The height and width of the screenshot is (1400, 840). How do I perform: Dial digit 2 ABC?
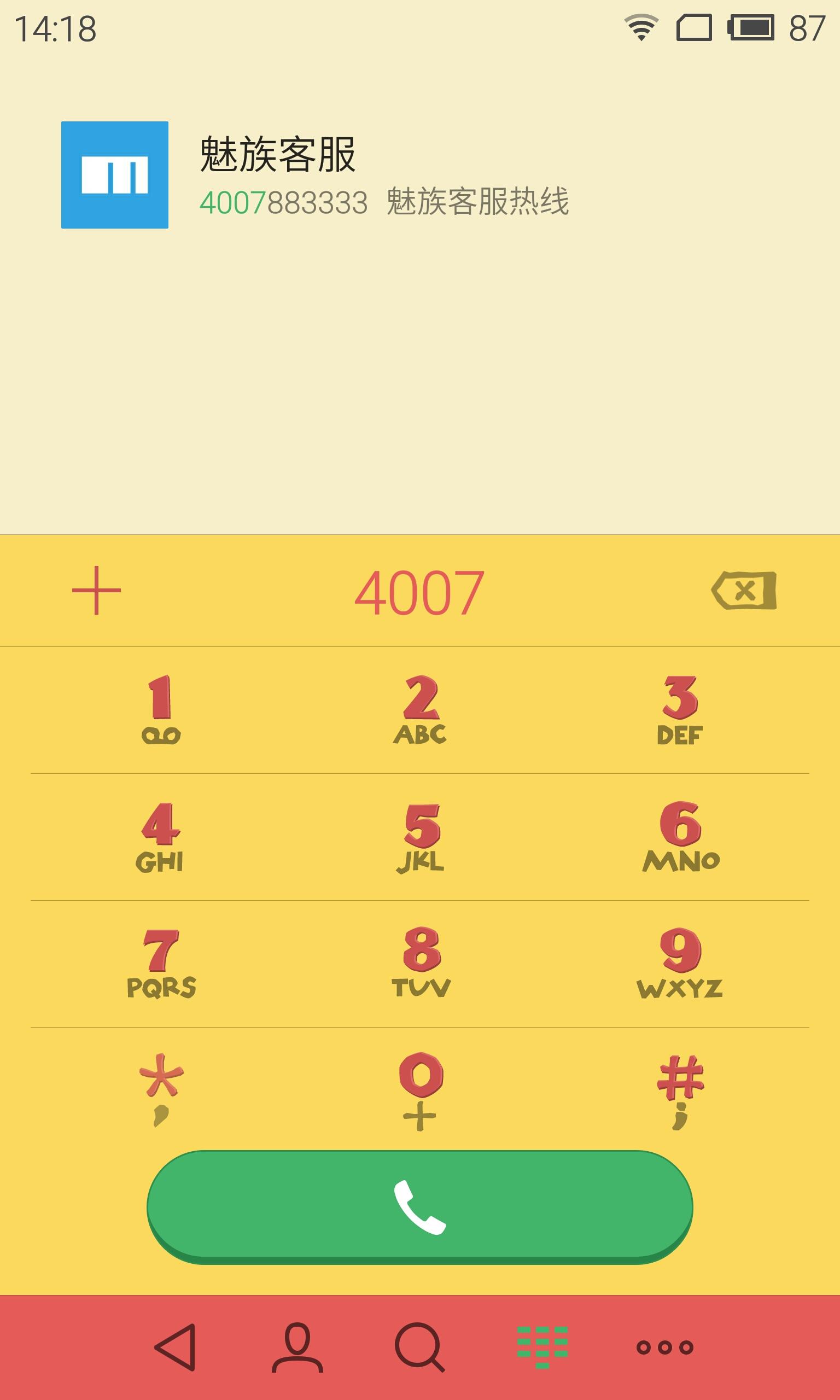tap(420, 710)
